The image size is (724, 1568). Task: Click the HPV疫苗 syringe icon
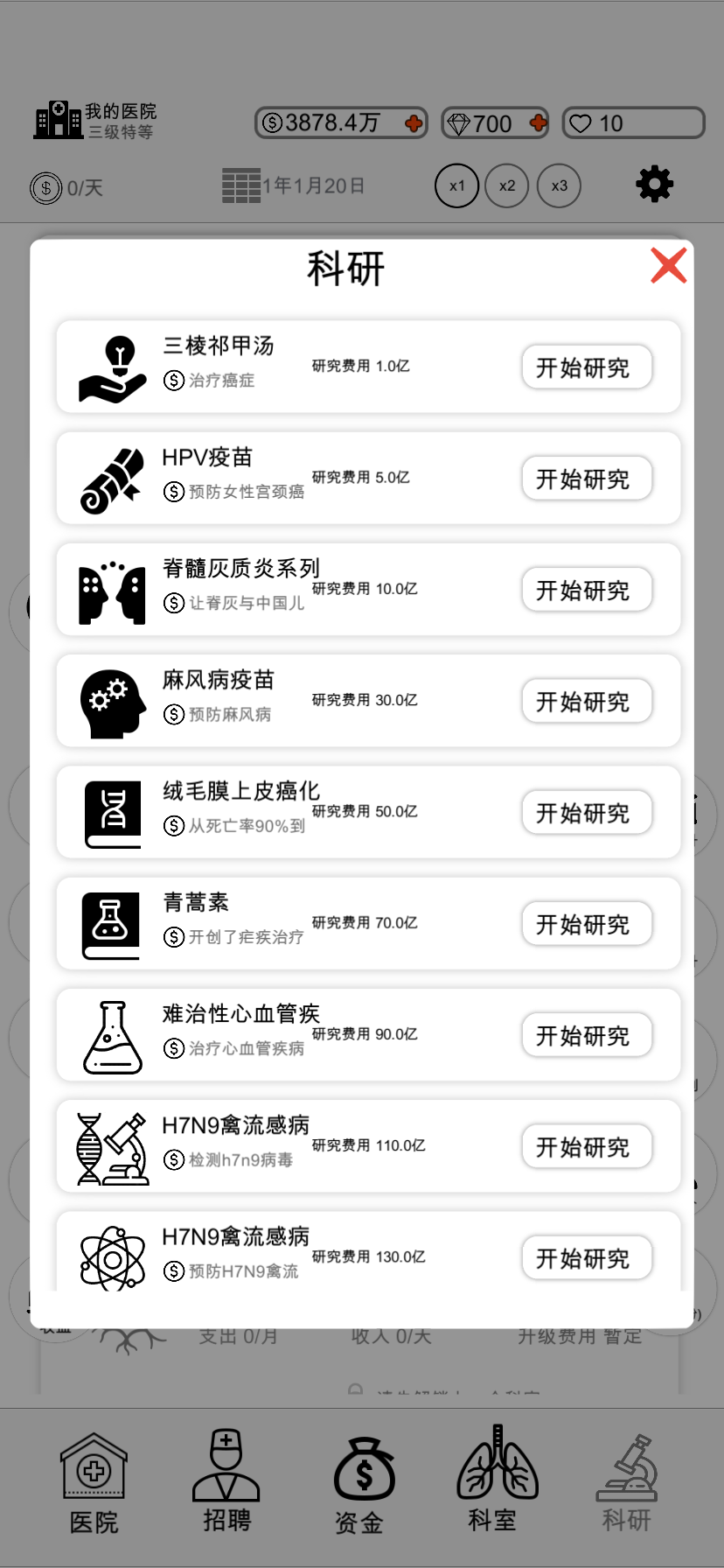(112, 478)
